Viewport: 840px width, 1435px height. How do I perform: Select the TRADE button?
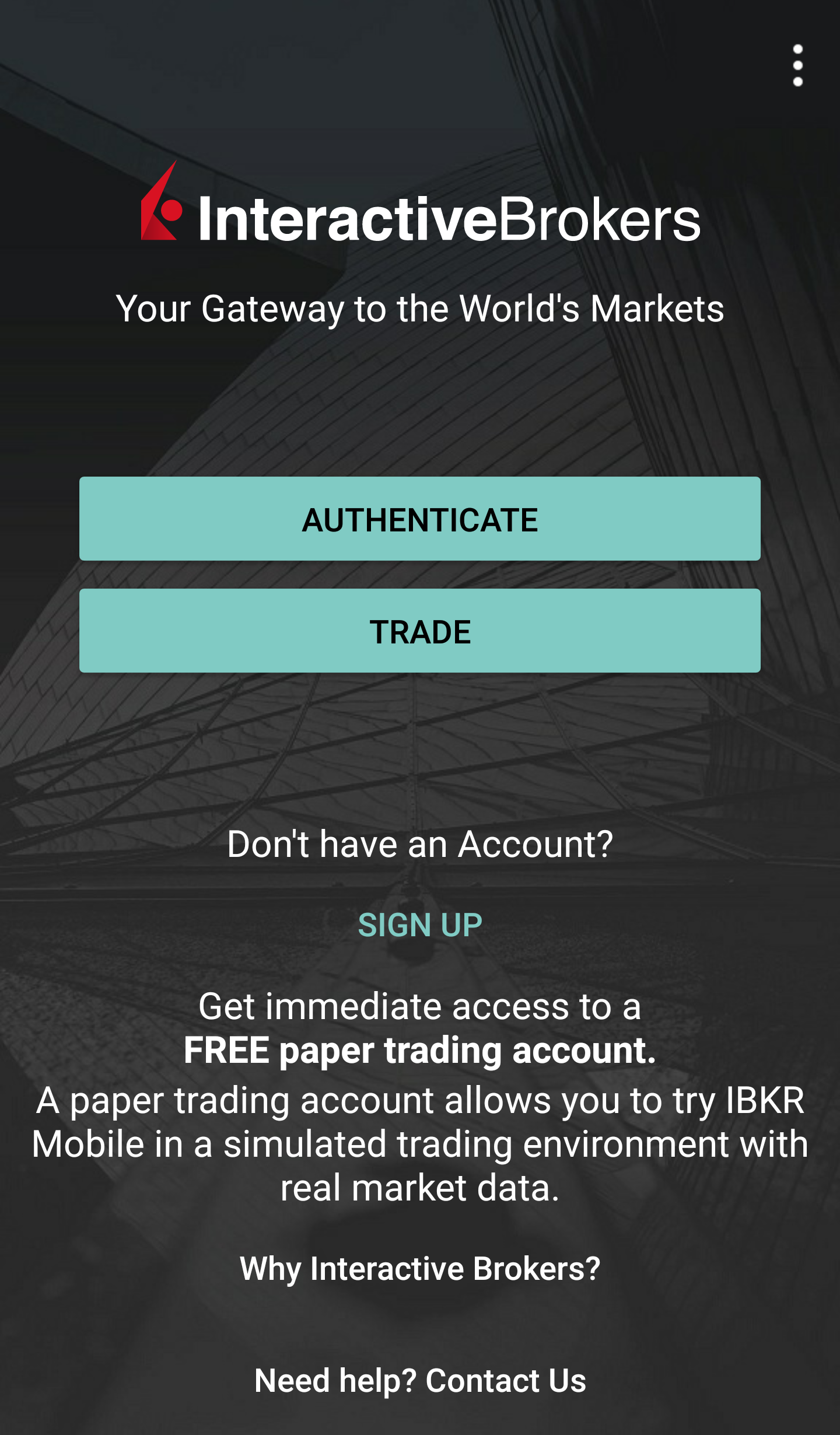[420, 631]
